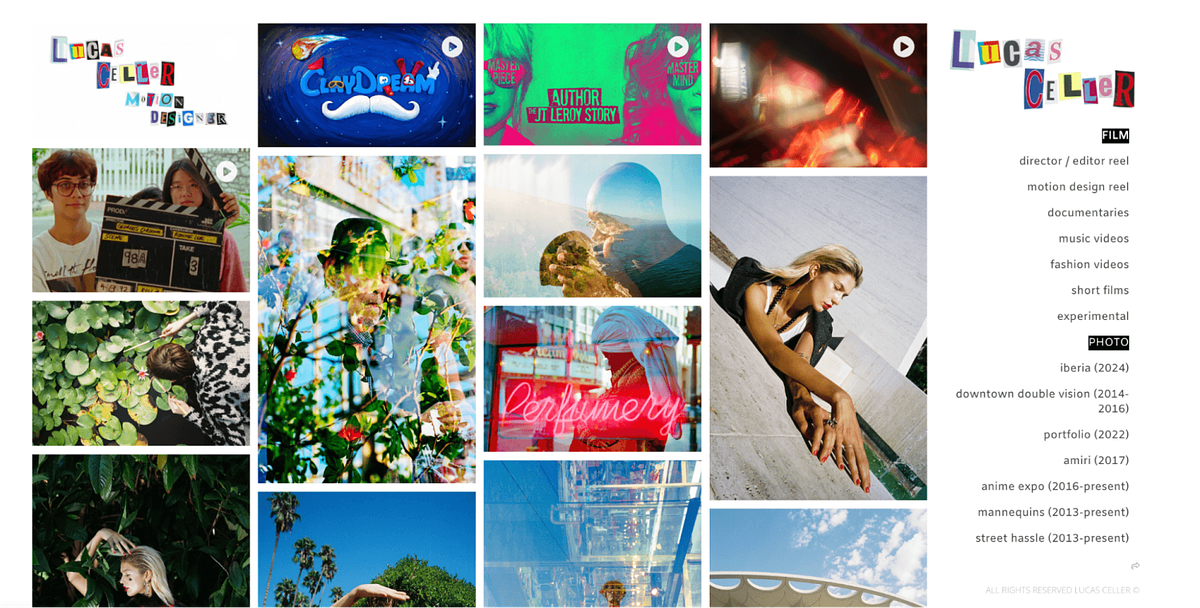The width and height of the screenshot is (1200, 608).
Task: View iberia (2024) photo gallery
Action: pos(1094,369)
